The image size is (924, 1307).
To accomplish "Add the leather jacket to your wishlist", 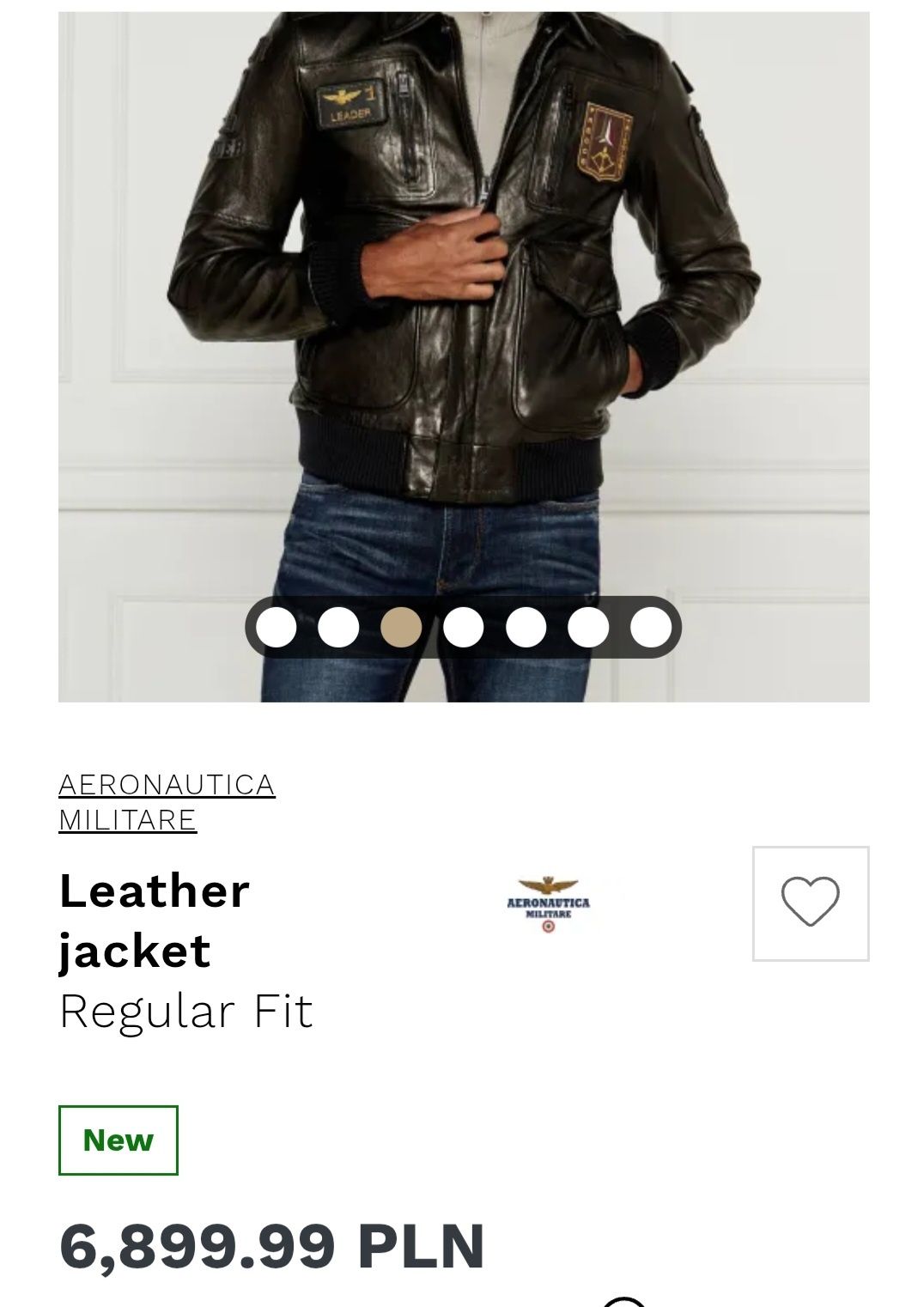I will tap(810, 903).
